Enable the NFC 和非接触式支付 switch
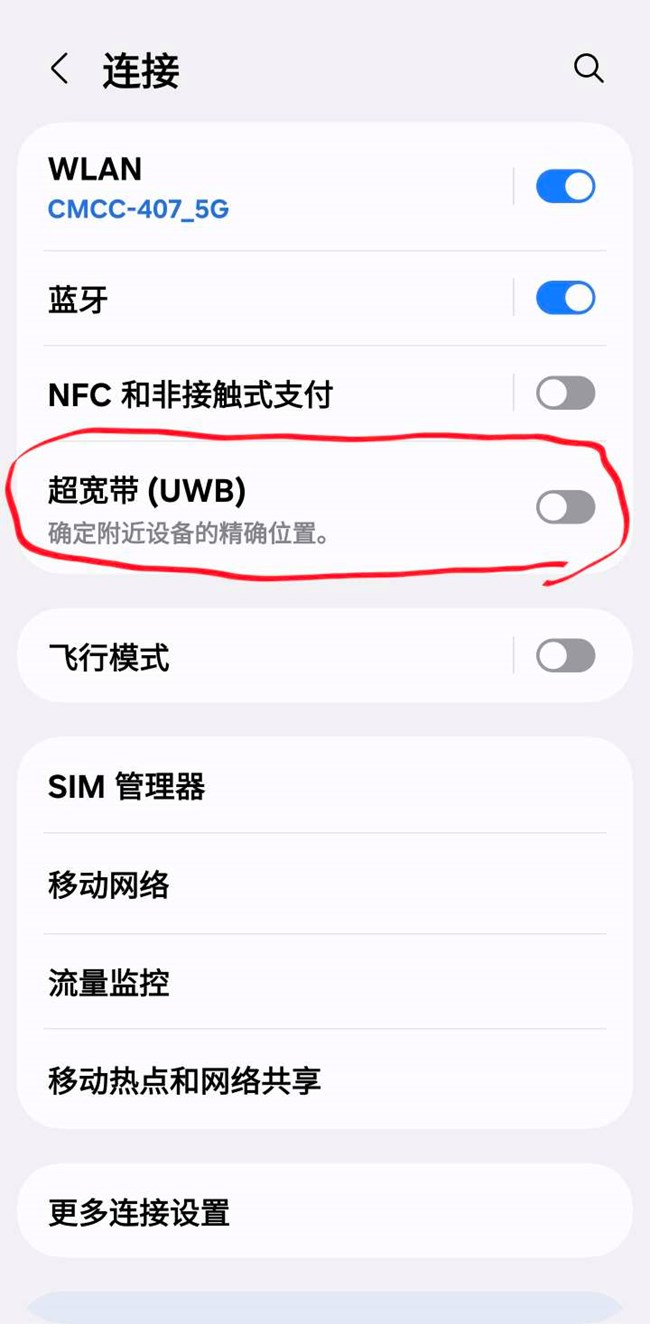This screenshot has height=1324, width=650. [x=565, y=393]
